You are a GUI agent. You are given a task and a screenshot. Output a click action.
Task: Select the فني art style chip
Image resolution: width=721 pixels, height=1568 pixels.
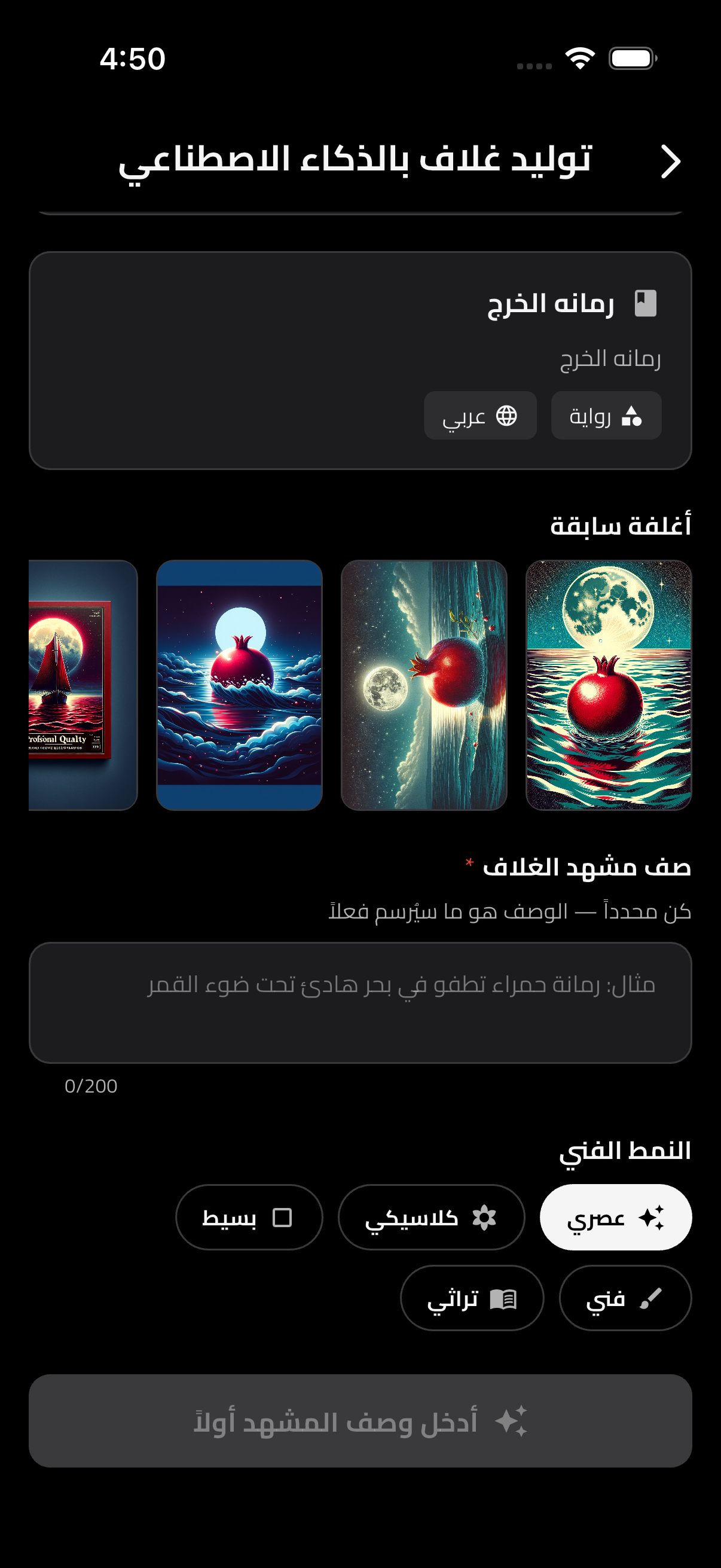coord(625,1298)
